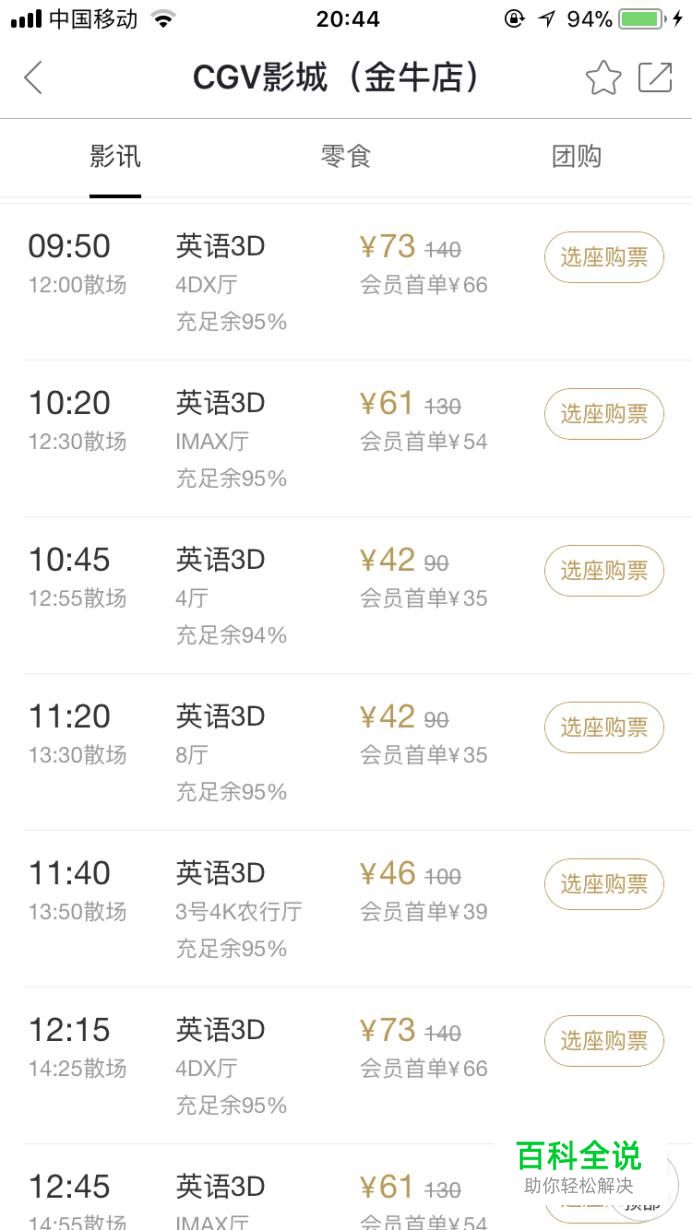Tap 选座购票 for the 10:20 IMAX show
Image resolution: width=692 pixels, height=1230 pixels.
pos(604,414)
